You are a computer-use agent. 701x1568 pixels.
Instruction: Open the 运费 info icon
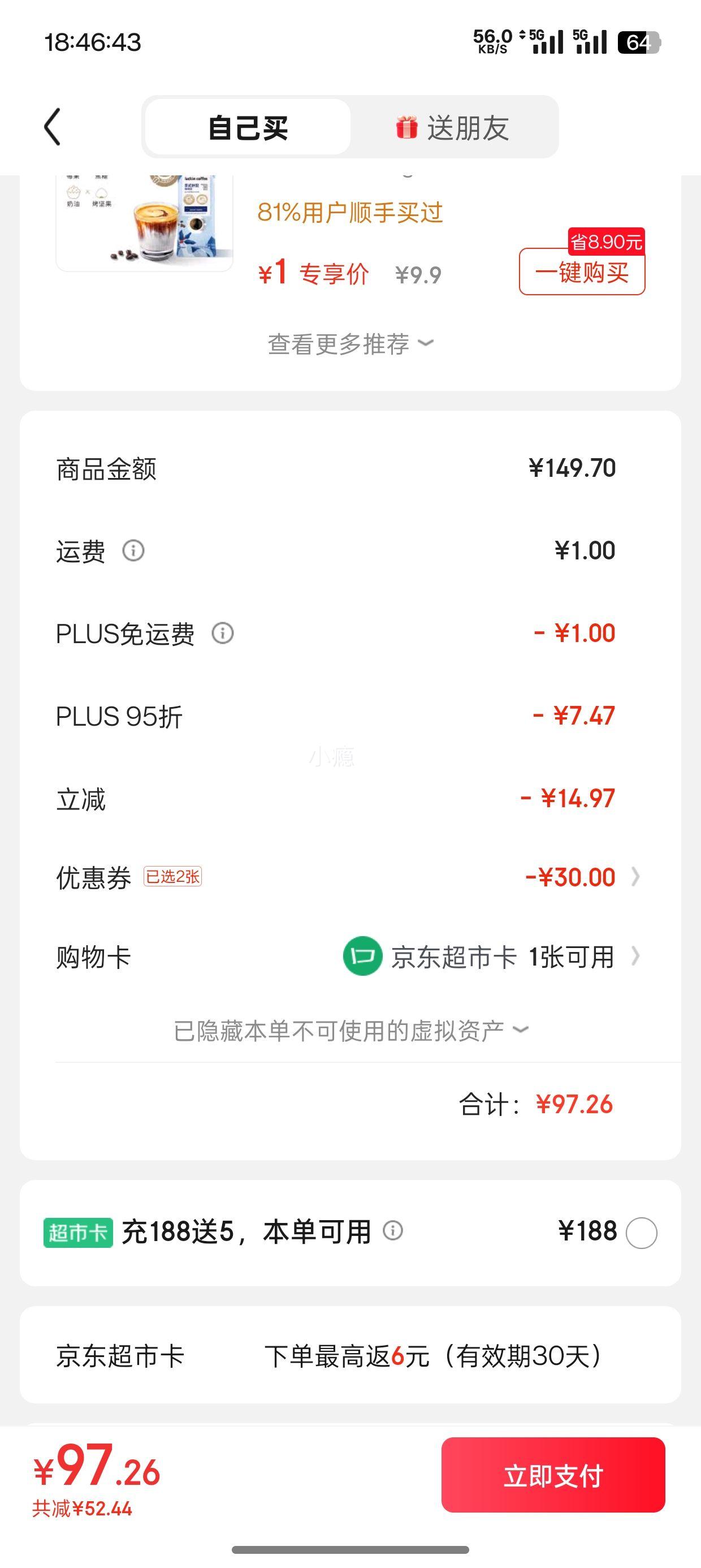tap(133, 551)
